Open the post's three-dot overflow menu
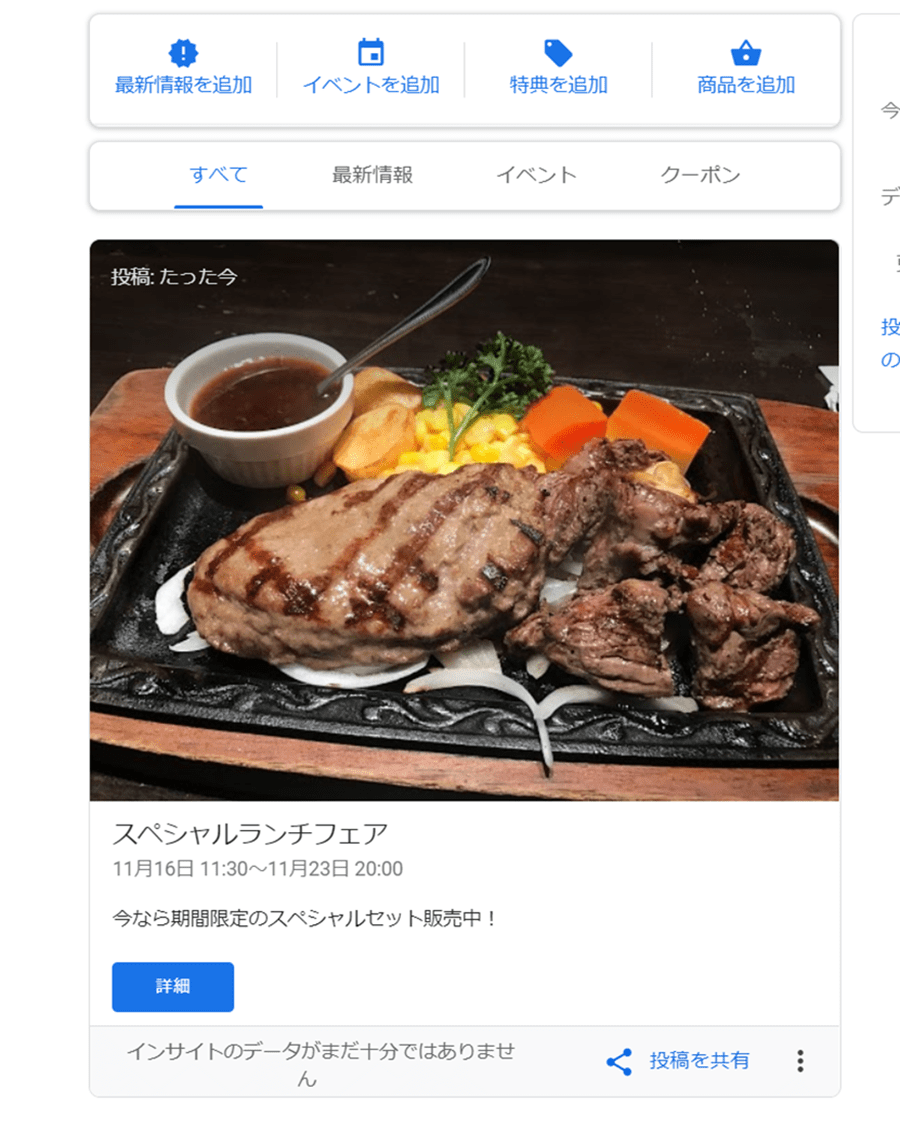 point(800,1061)
